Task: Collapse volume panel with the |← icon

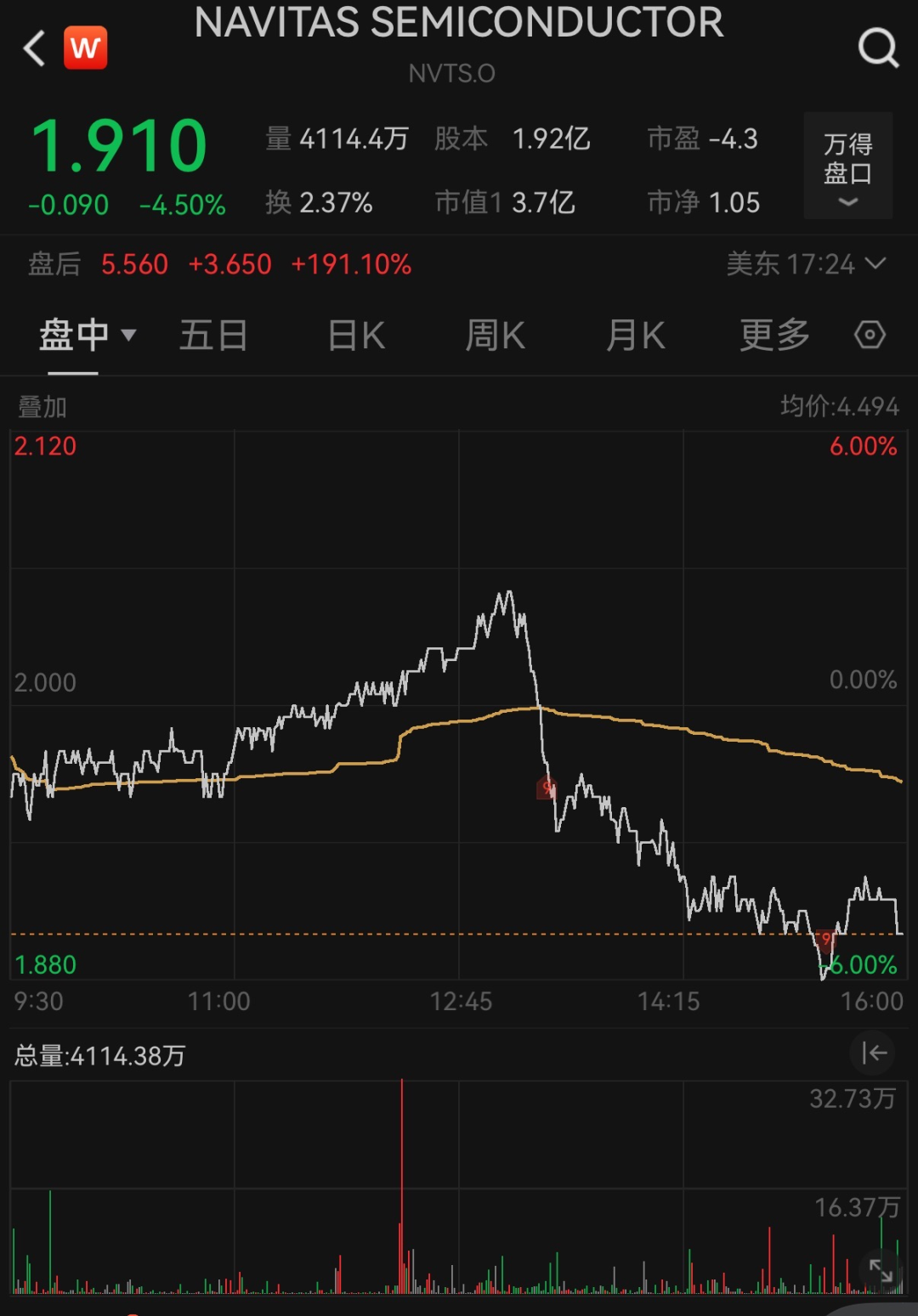Action: [x=873, y=1053]
